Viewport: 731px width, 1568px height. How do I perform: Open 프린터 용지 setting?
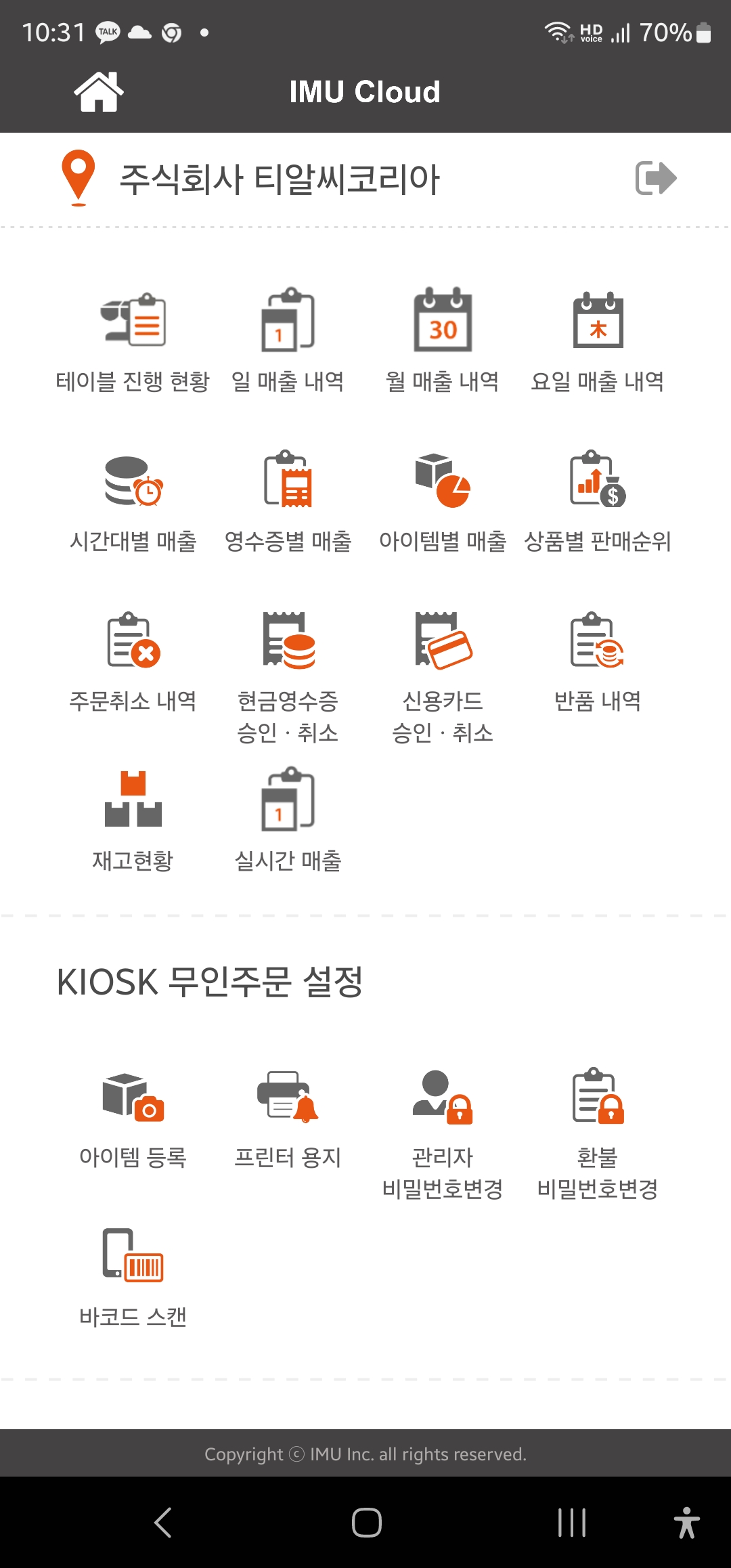click(x=288, y=1118)
